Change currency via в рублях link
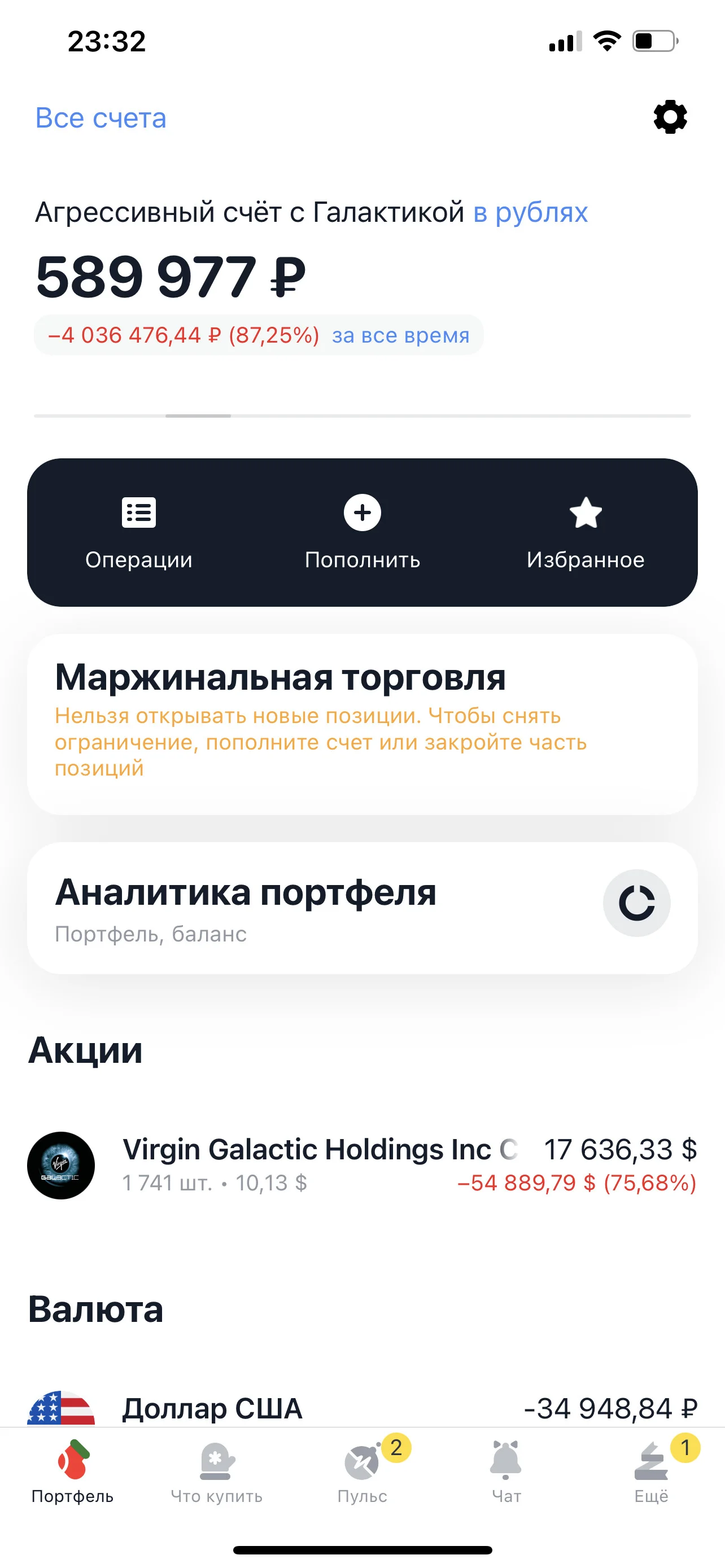The width and height of the screenshot is (725, 1568). click(x=530, y=212)
